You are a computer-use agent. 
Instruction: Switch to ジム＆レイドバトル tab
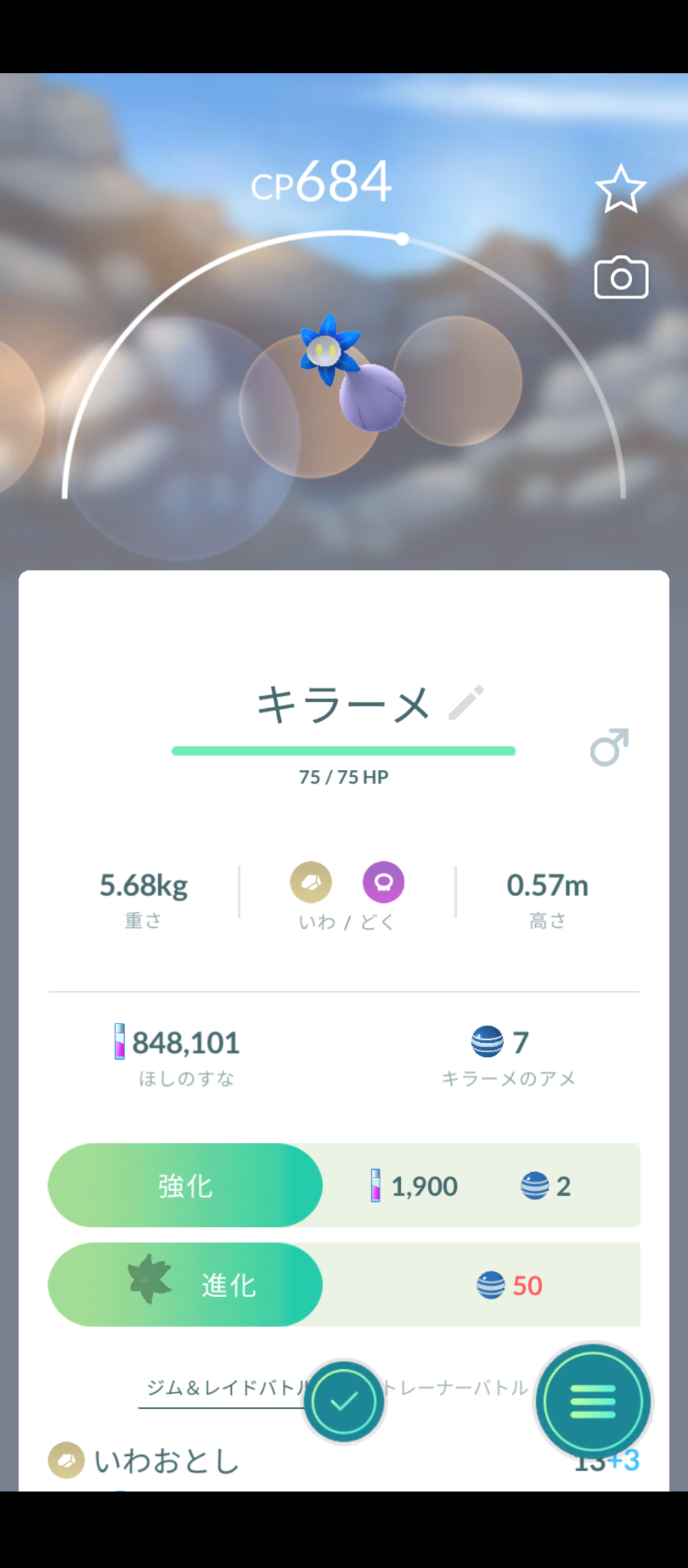coord(223,1388)
